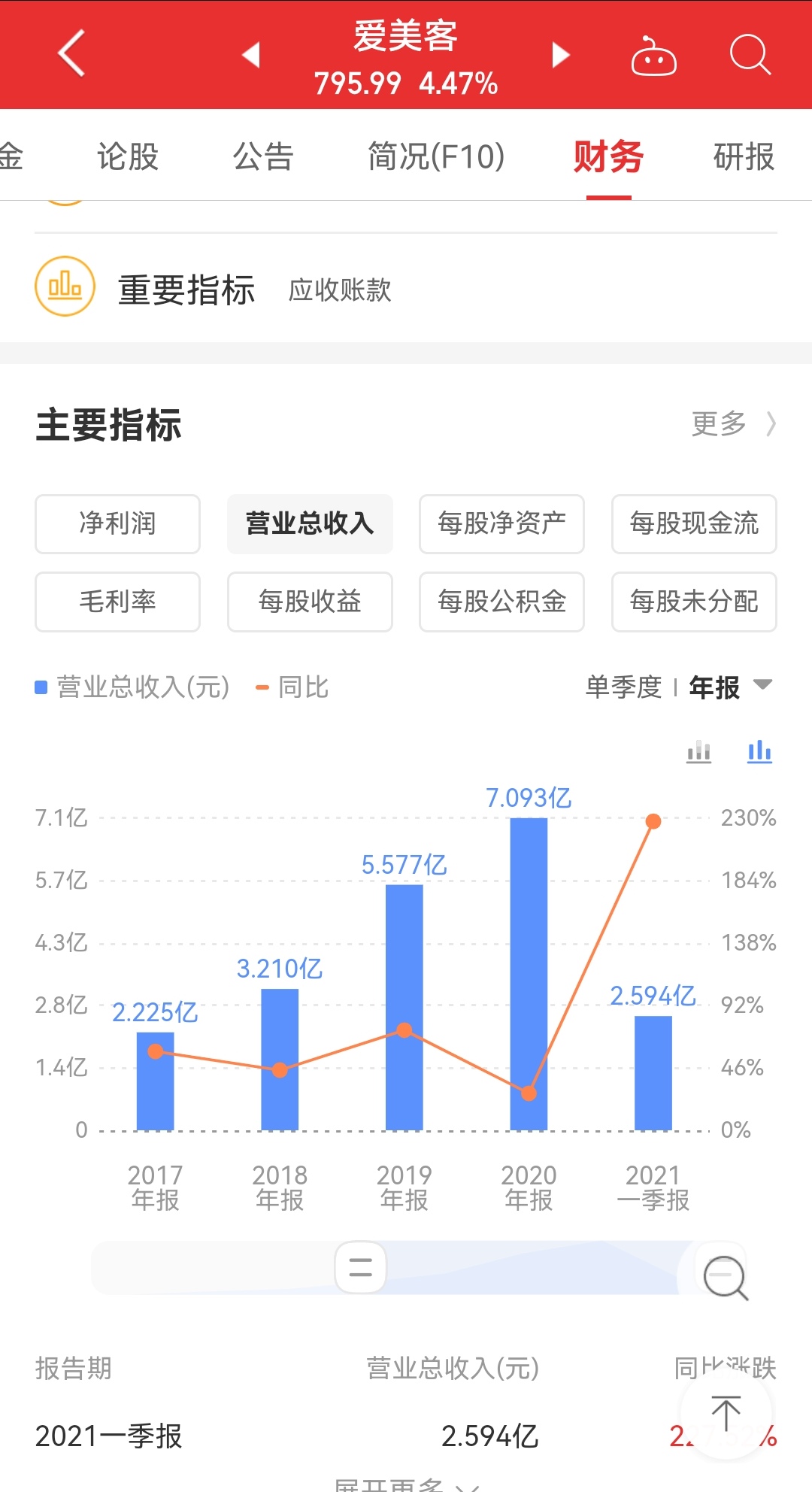The image size is (812, 1492).
Task: Switch to the 研报 tab
Action: click(x=743, y=157)
